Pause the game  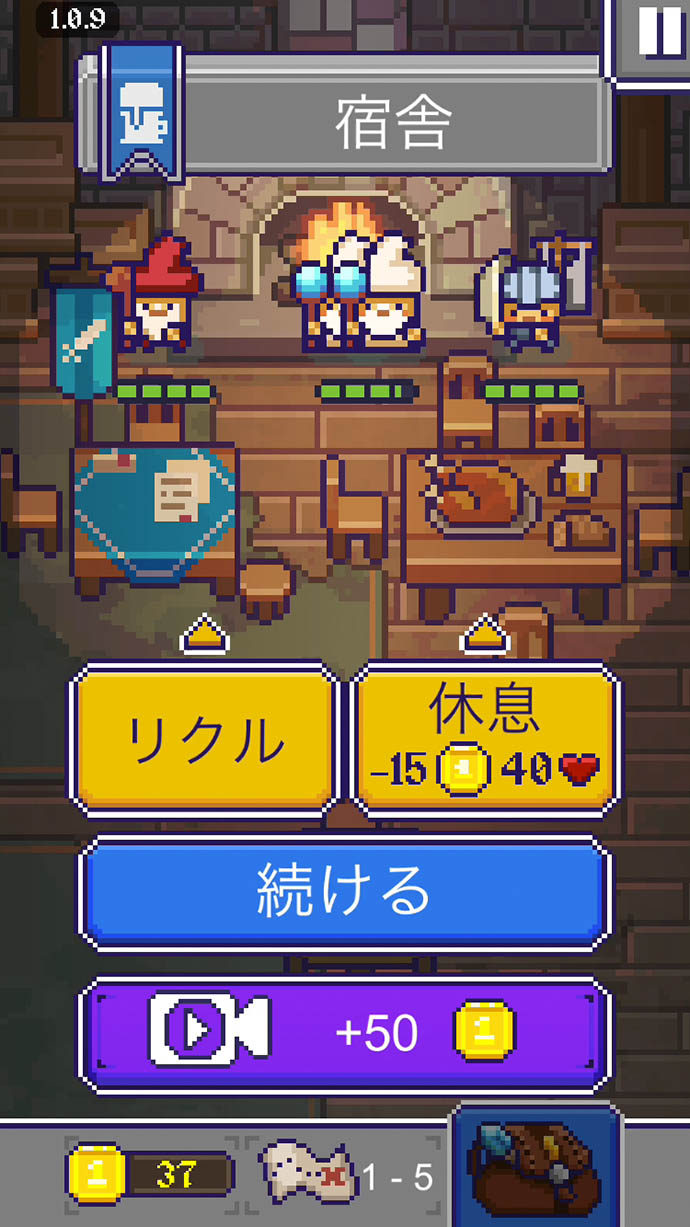coord(658,34)
